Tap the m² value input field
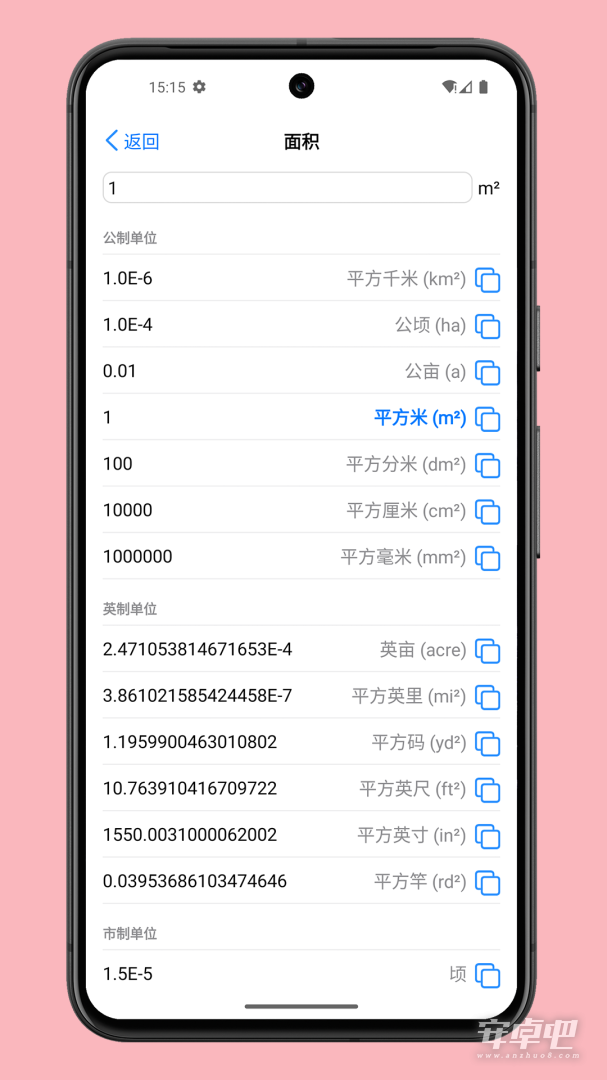The width and height of the screenshot is (607, 1080). tap(287, 187)
